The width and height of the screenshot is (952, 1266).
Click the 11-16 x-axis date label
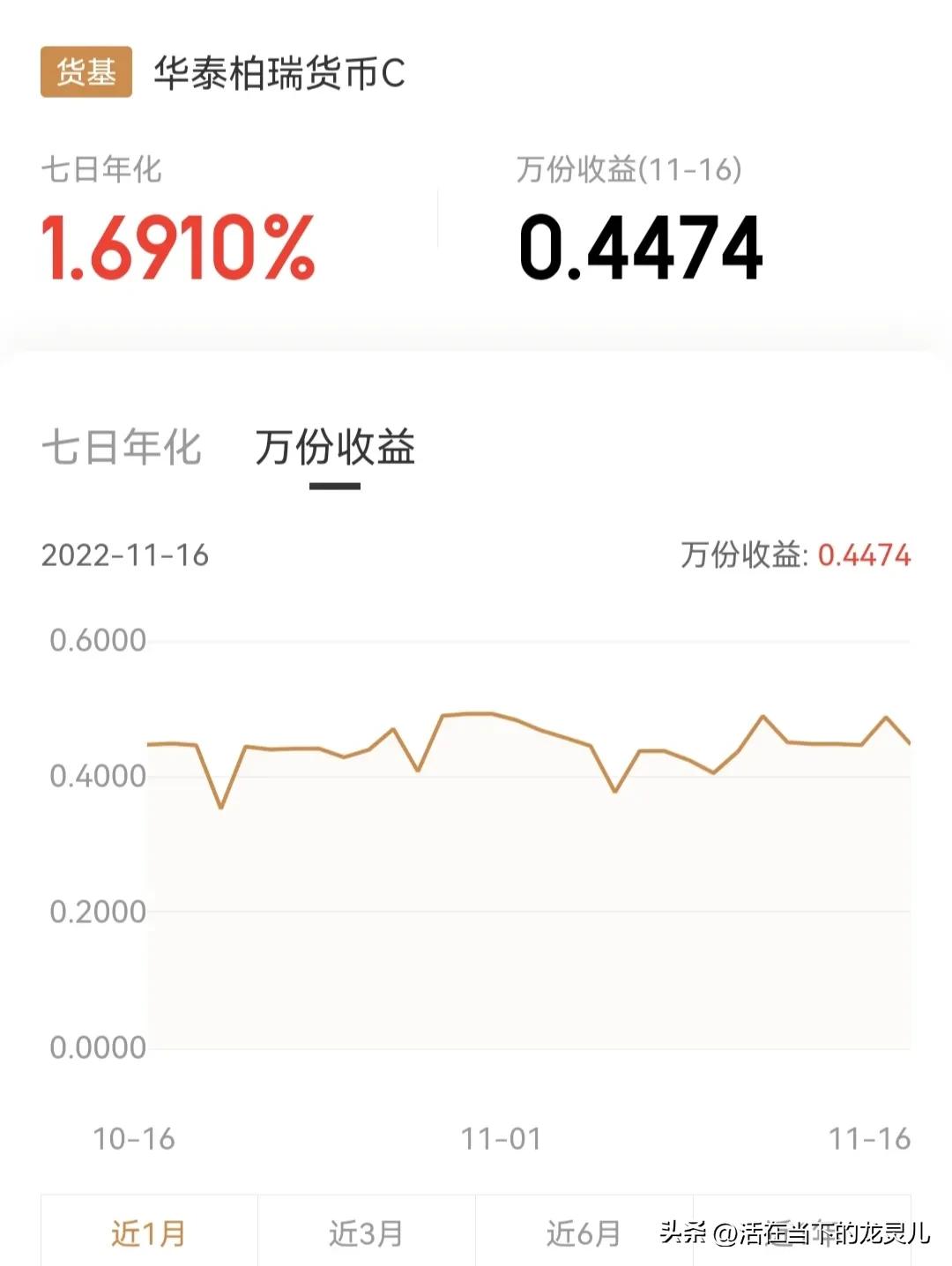point(868,1138)
